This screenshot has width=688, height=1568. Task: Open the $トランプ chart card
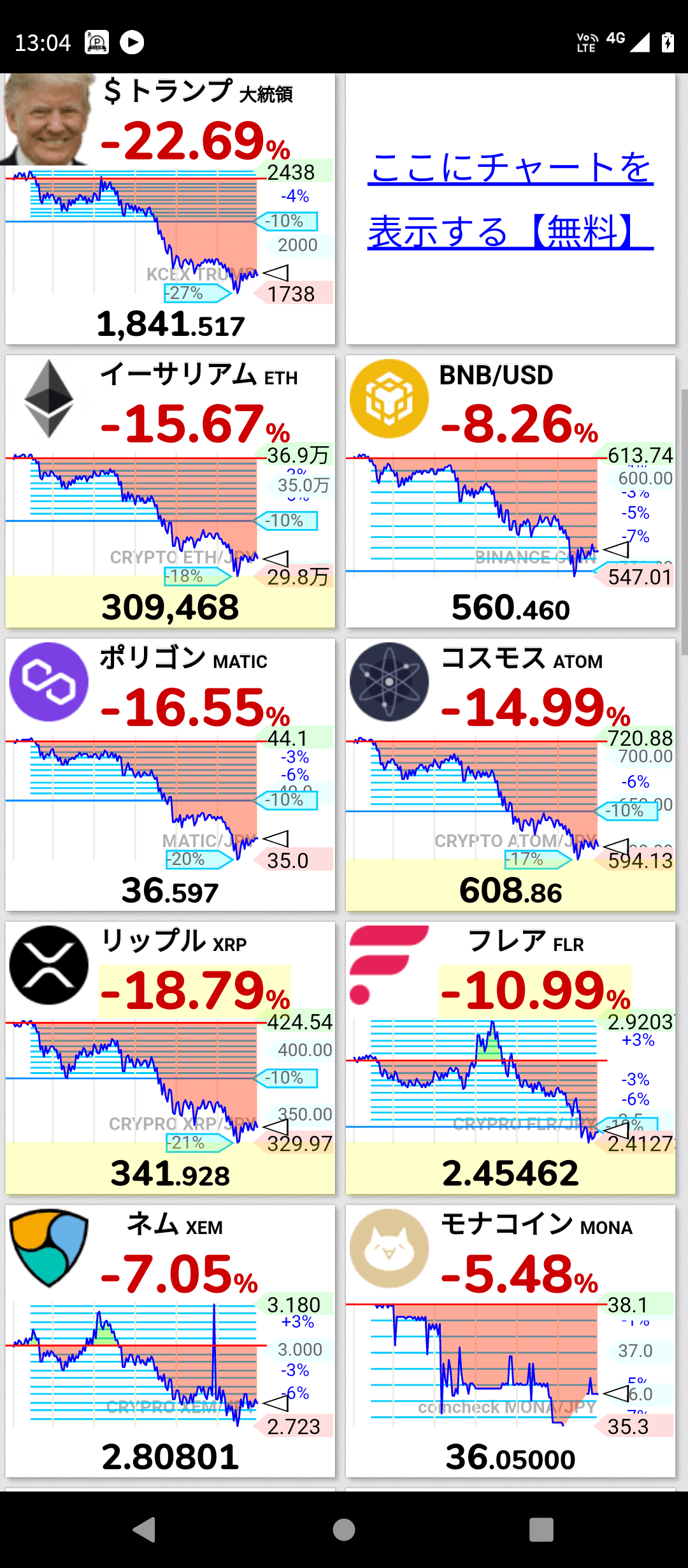point(170,210)
